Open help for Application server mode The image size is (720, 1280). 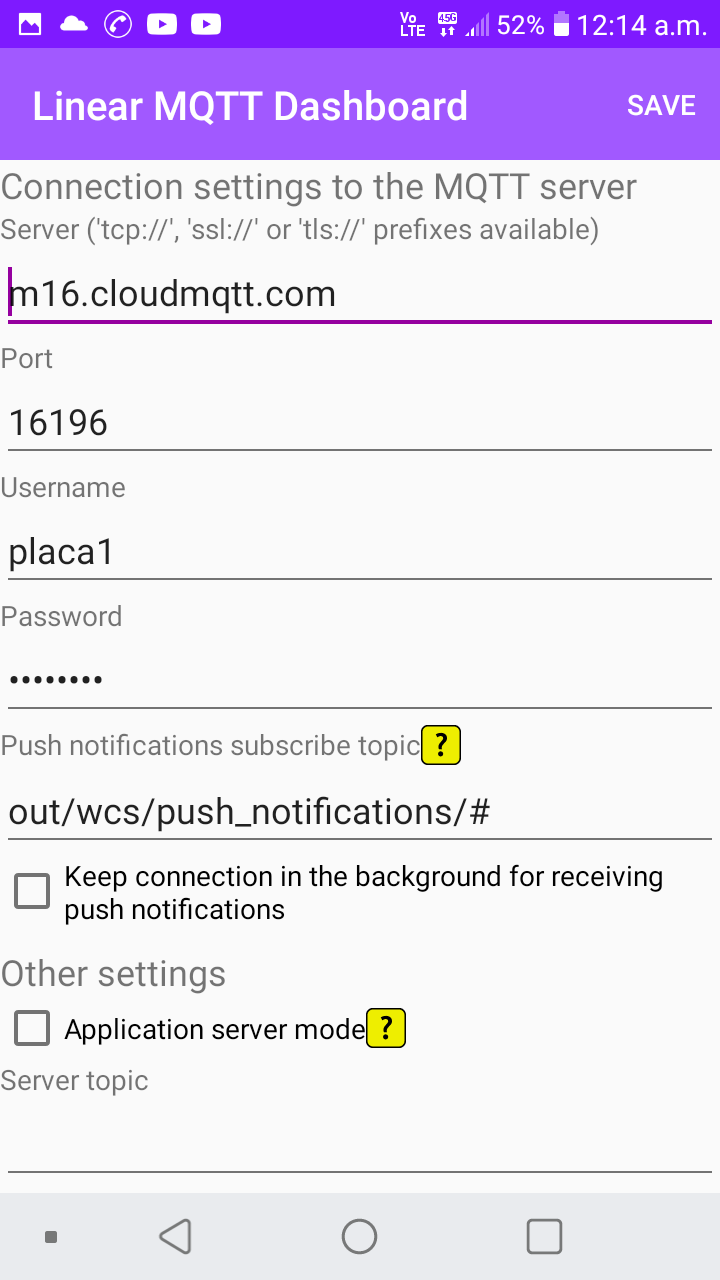(386, 1028)
